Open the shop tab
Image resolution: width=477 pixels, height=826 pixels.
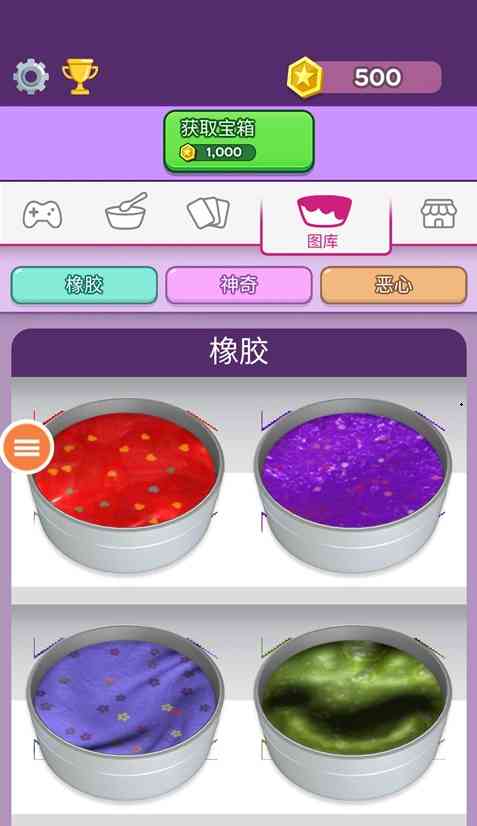(438, 213)
